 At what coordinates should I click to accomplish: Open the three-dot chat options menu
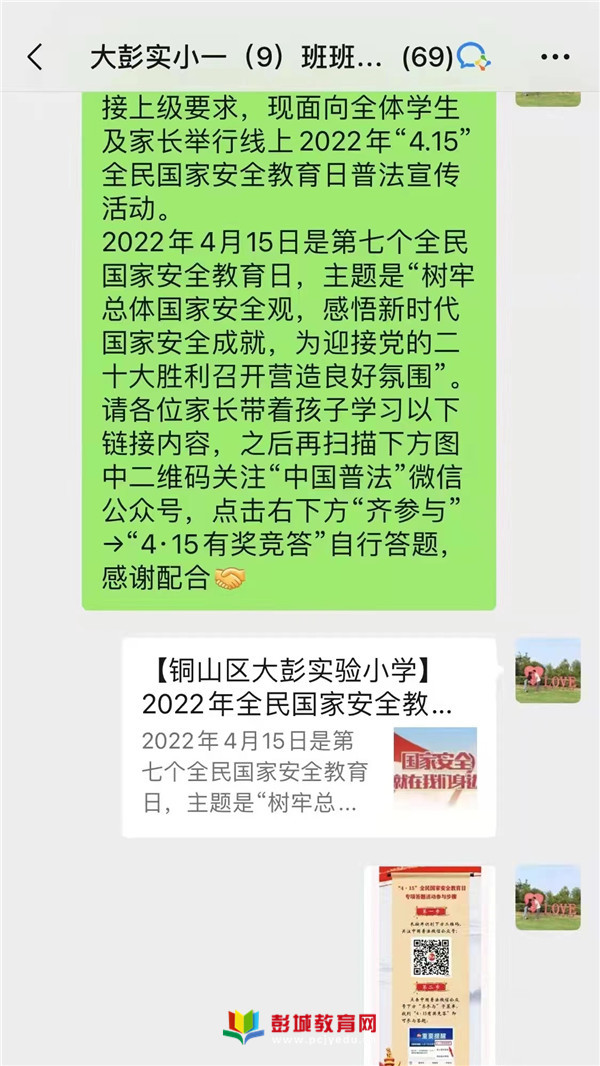[x=555, y=57]
